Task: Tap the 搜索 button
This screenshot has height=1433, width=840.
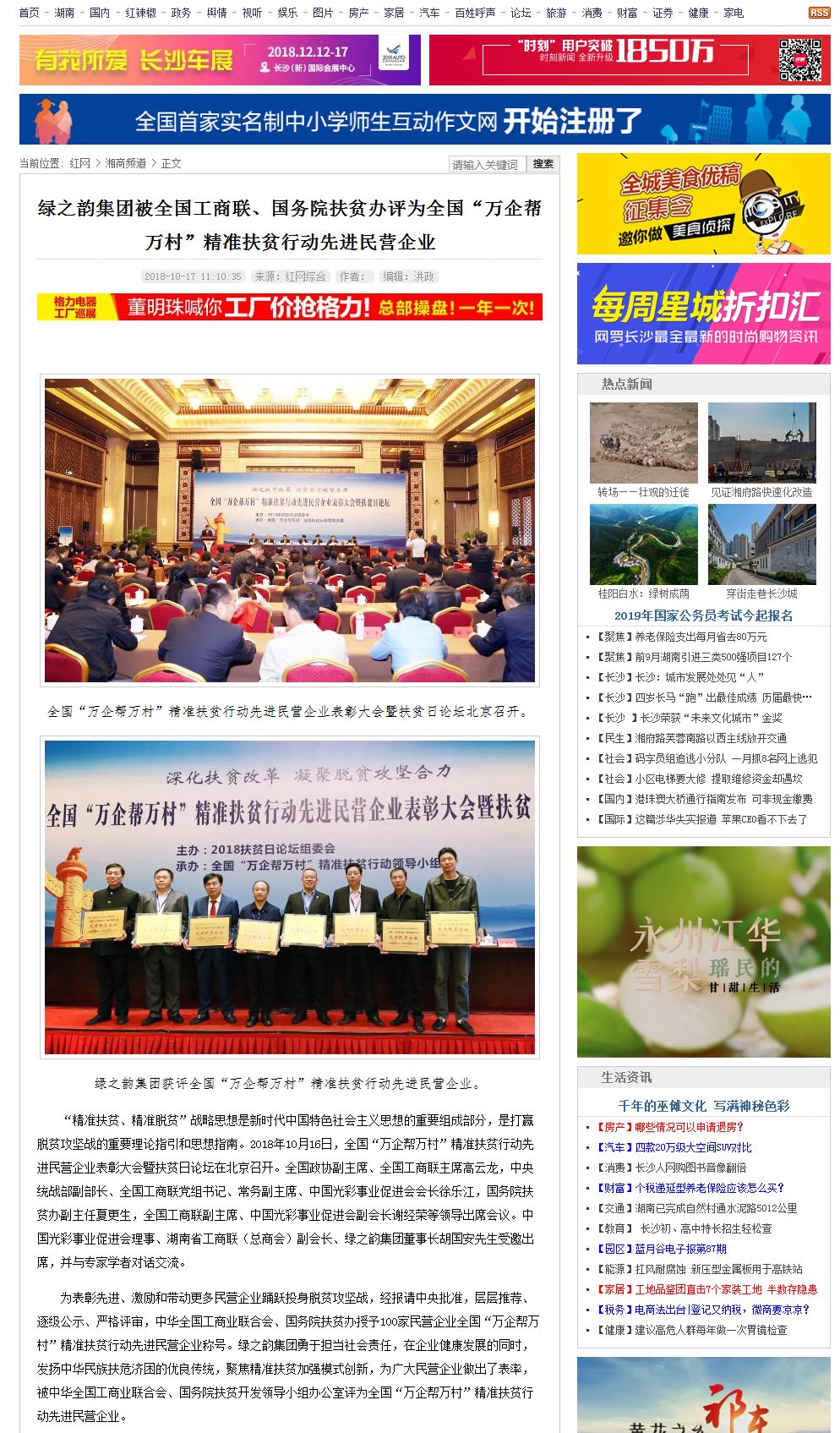Action: [543, 164]
